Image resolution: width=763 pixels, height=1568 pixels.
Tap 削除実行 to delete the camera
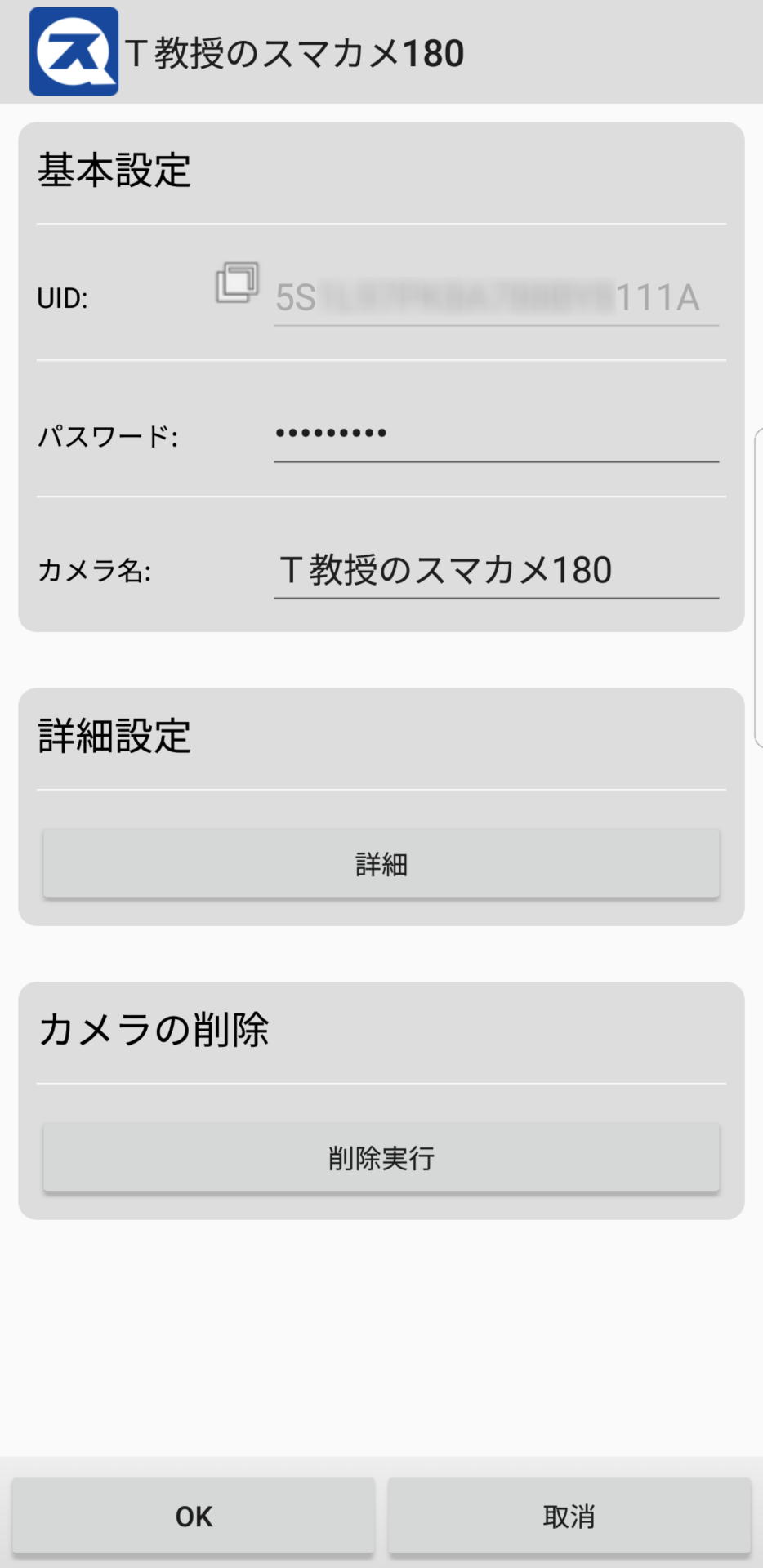[x=381, y=1158]
